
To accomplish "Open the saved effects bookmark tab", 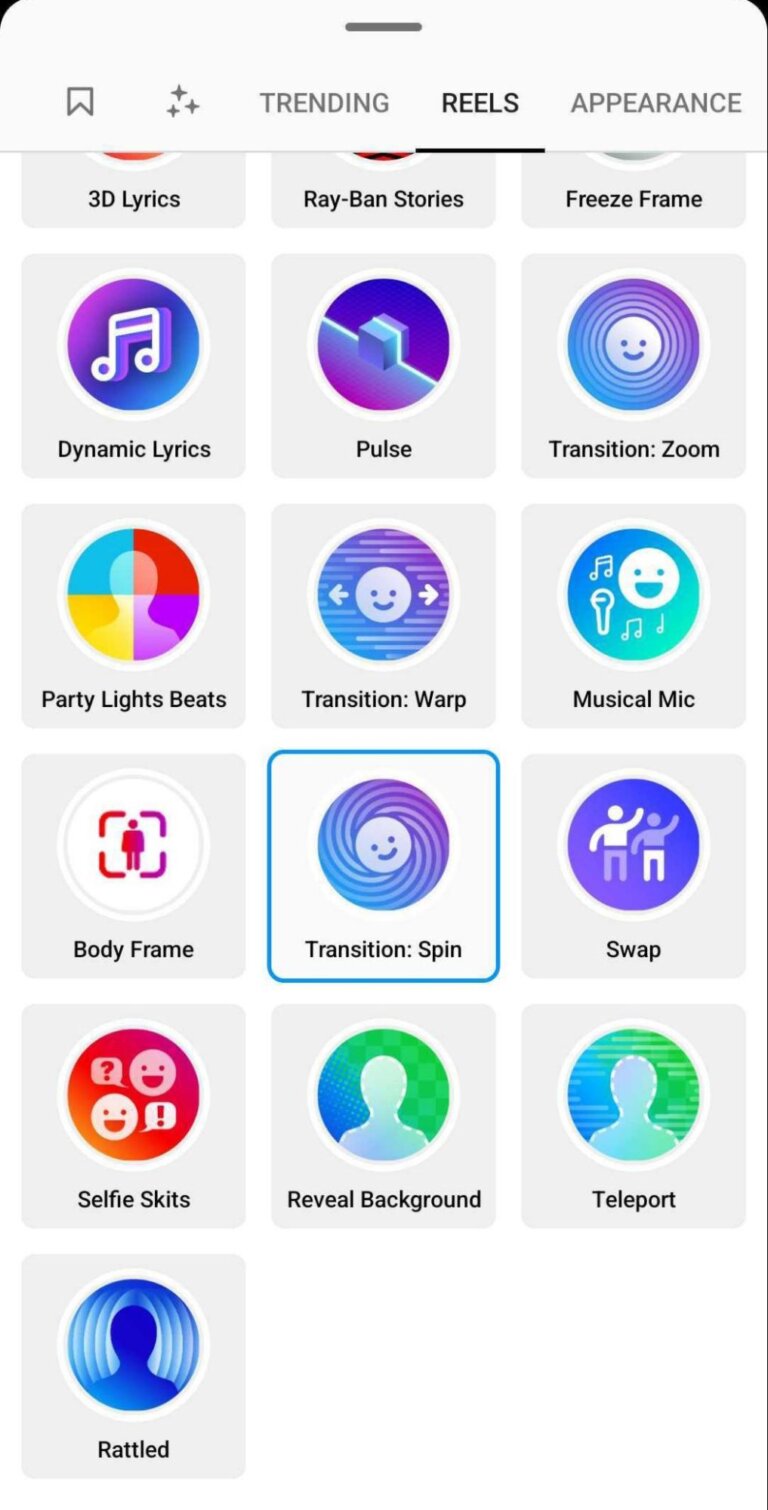I will click(x=80, y=102).
